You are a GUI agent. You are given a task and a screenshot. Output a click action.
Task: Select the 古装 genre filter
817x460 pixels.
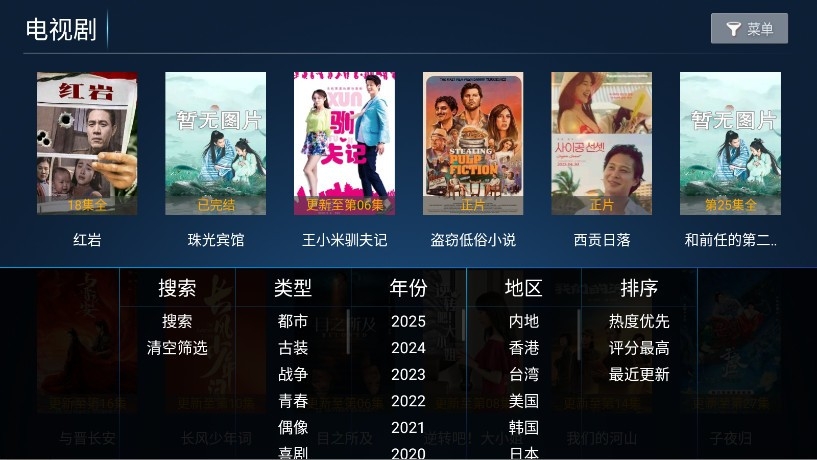293,348
